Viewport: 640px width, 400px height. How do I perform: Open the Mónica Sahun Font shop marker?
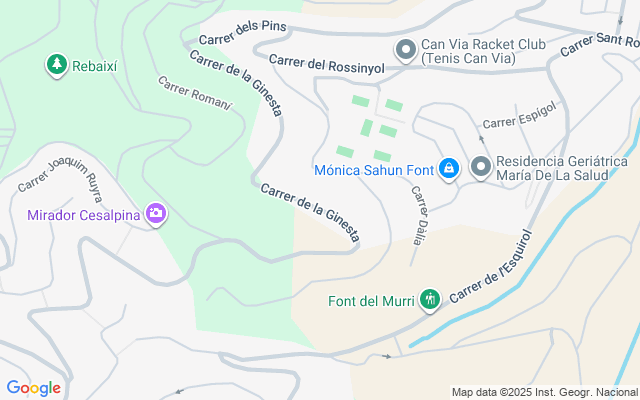(449, 168)
